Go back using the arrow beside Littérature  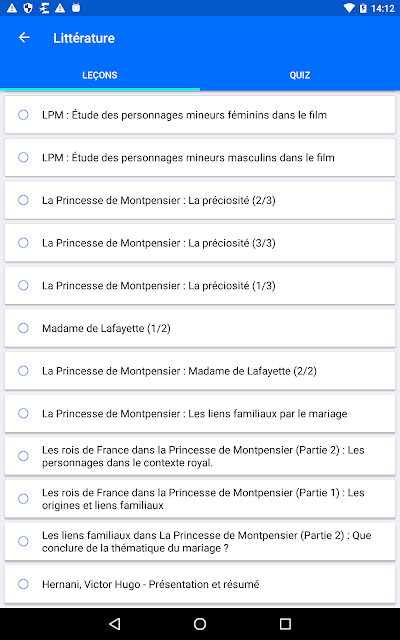(x=24, y=38)
